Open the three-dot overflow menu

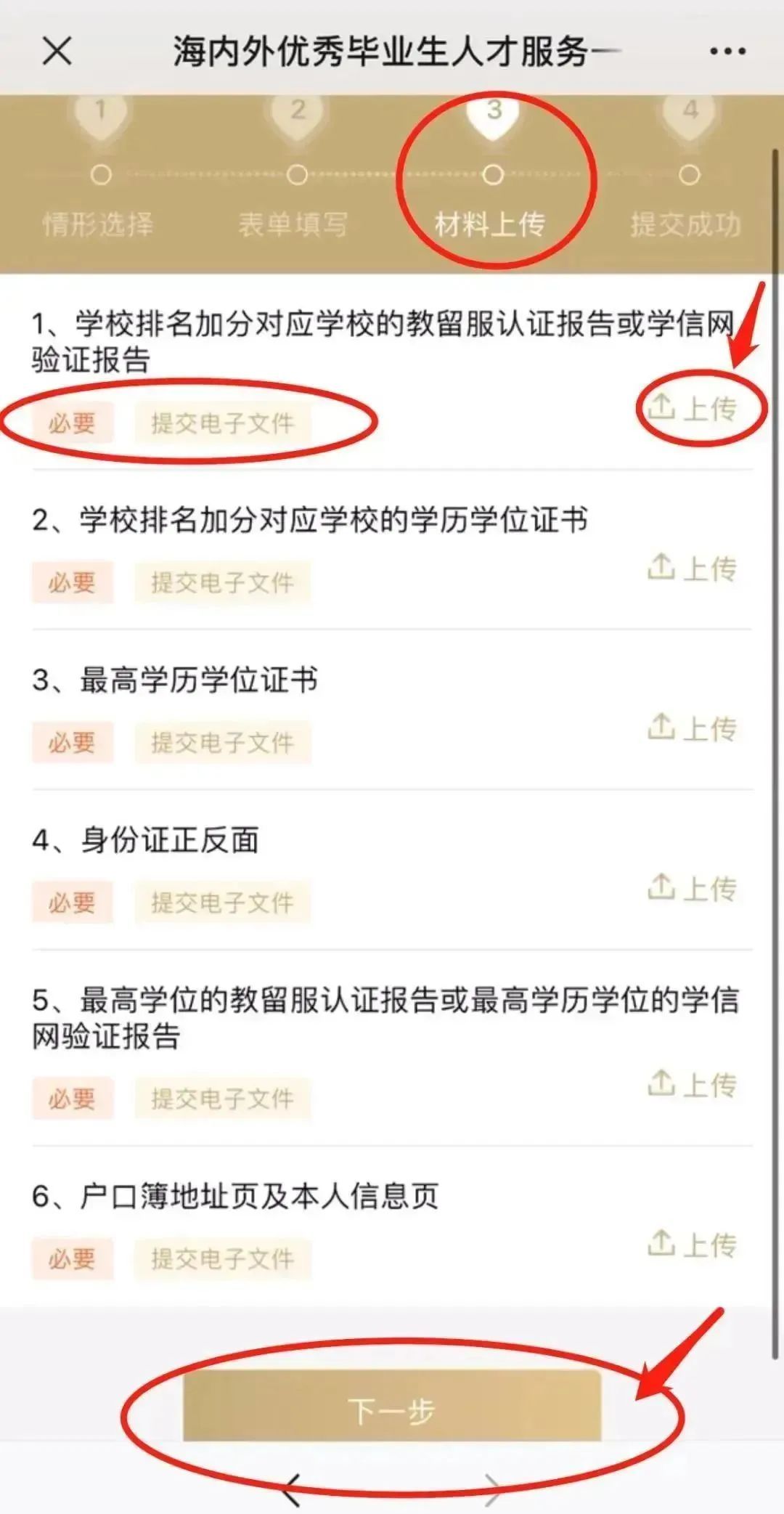(727, 52)
